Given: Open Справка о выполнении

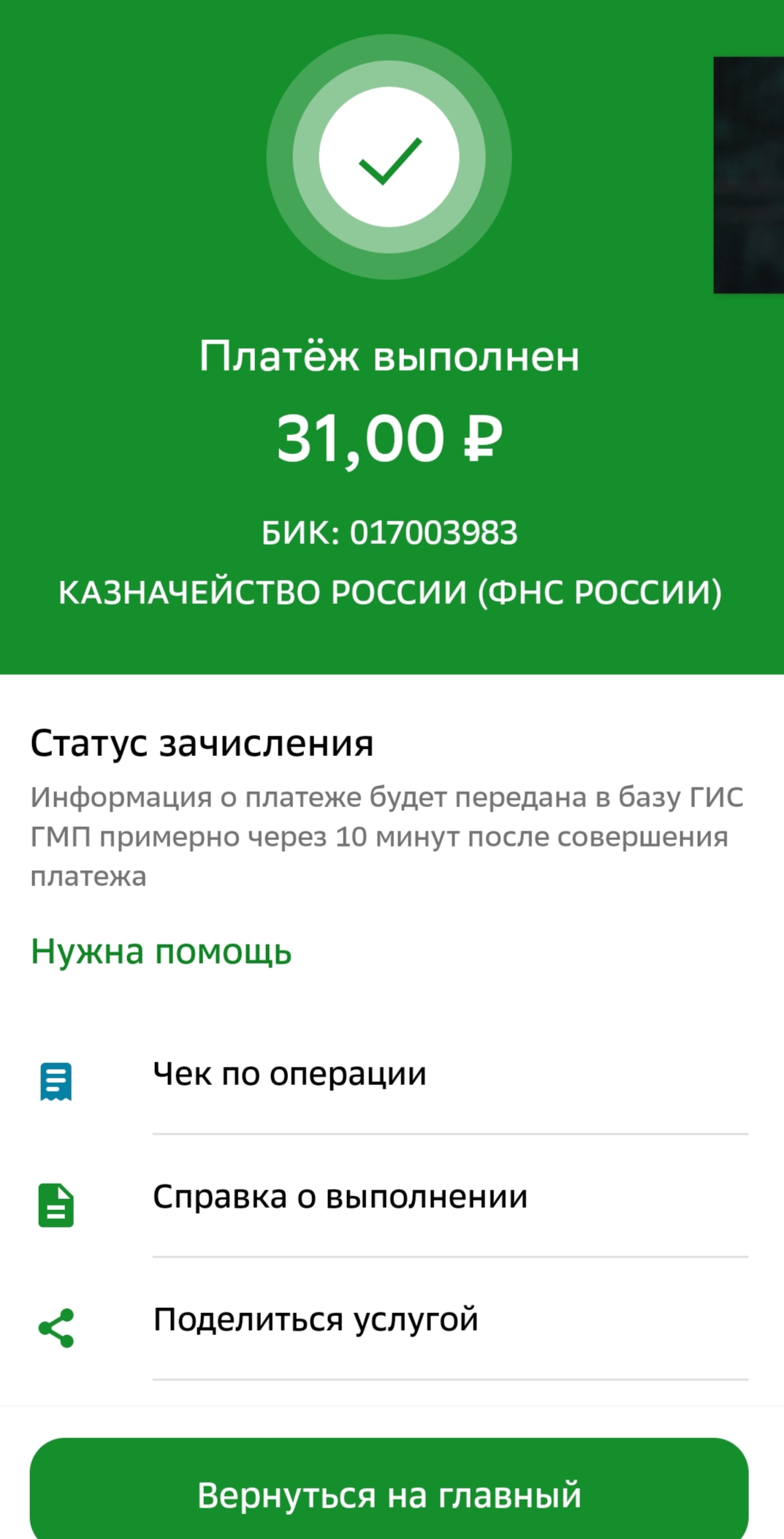Looking at the screenshot, I should pyautogui.click(x=340, y=1197).
